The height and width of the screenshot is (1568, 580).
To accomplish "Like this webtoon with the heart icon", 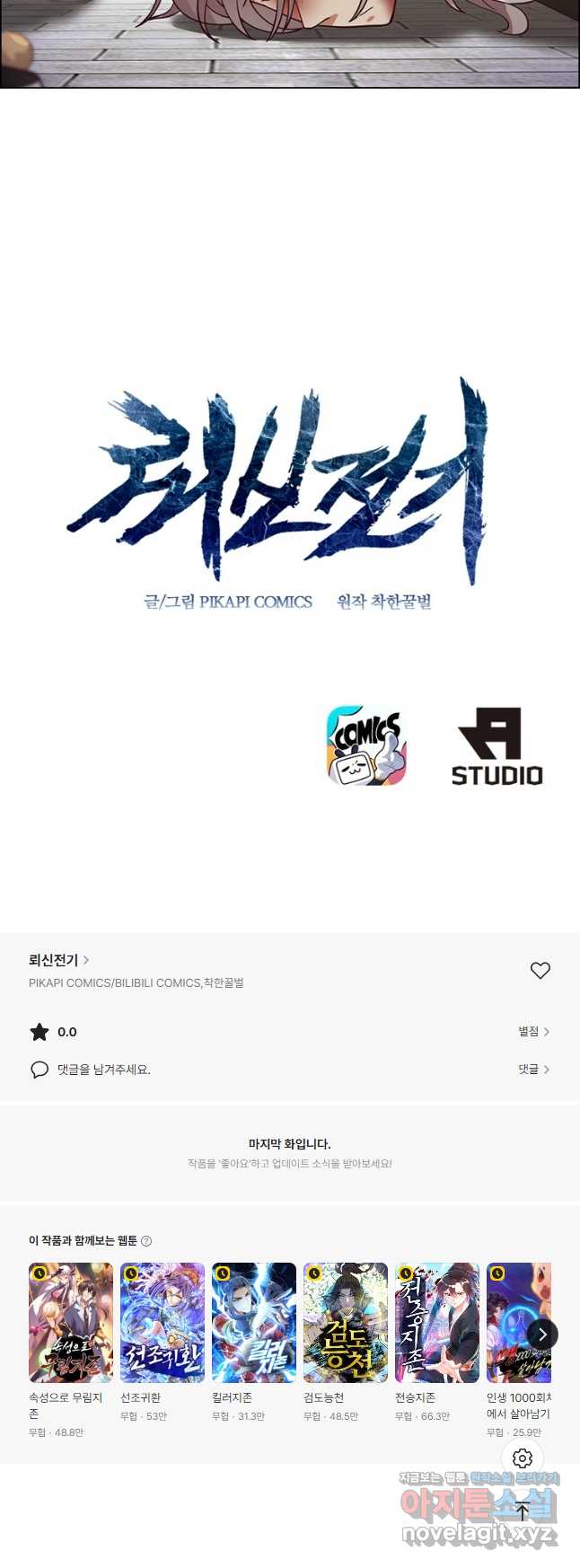I will click(540, 970).
